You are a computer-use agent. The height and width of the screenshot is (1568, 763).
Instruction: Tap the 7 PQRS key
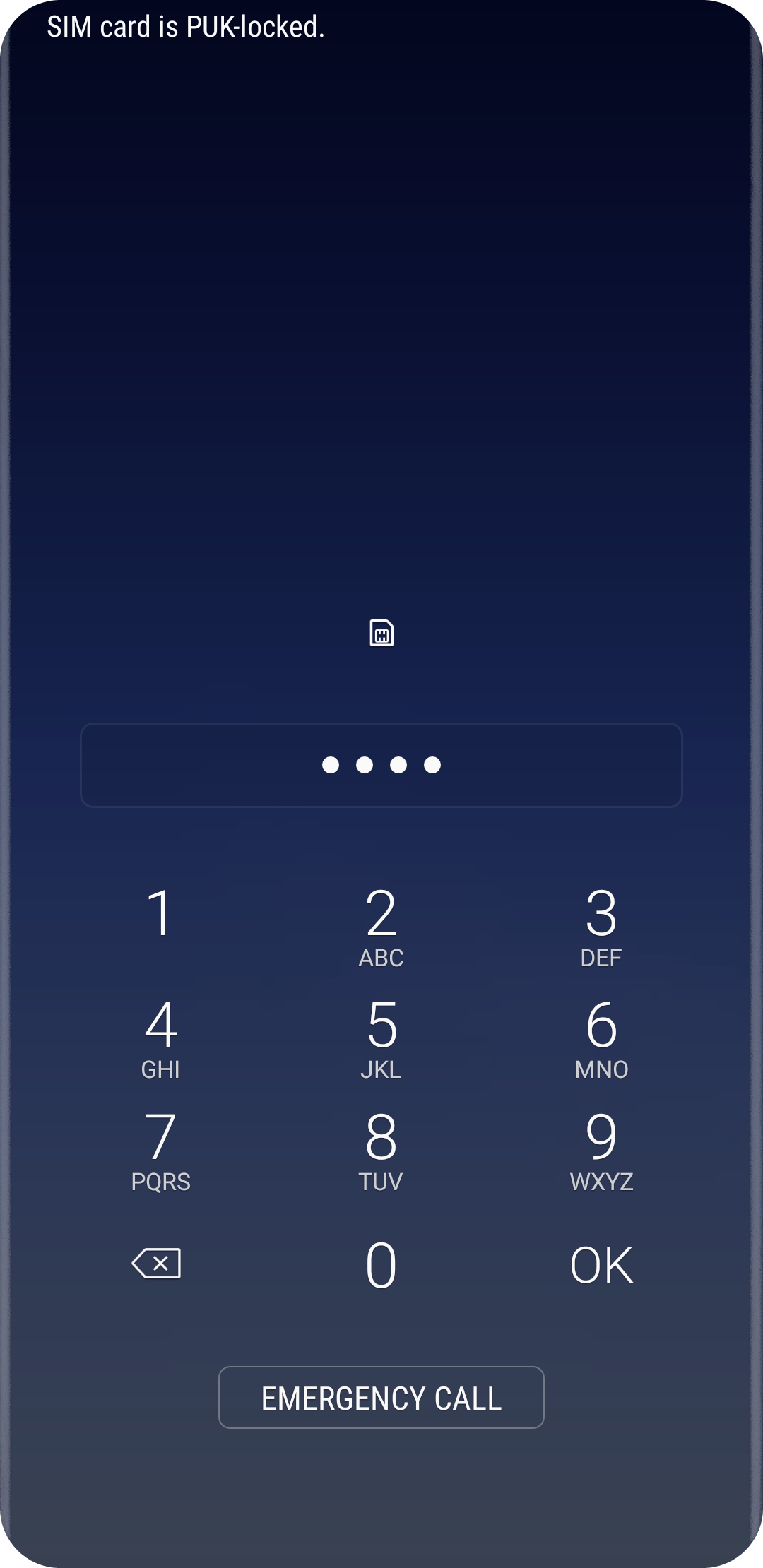click(x=161, y=1150)
